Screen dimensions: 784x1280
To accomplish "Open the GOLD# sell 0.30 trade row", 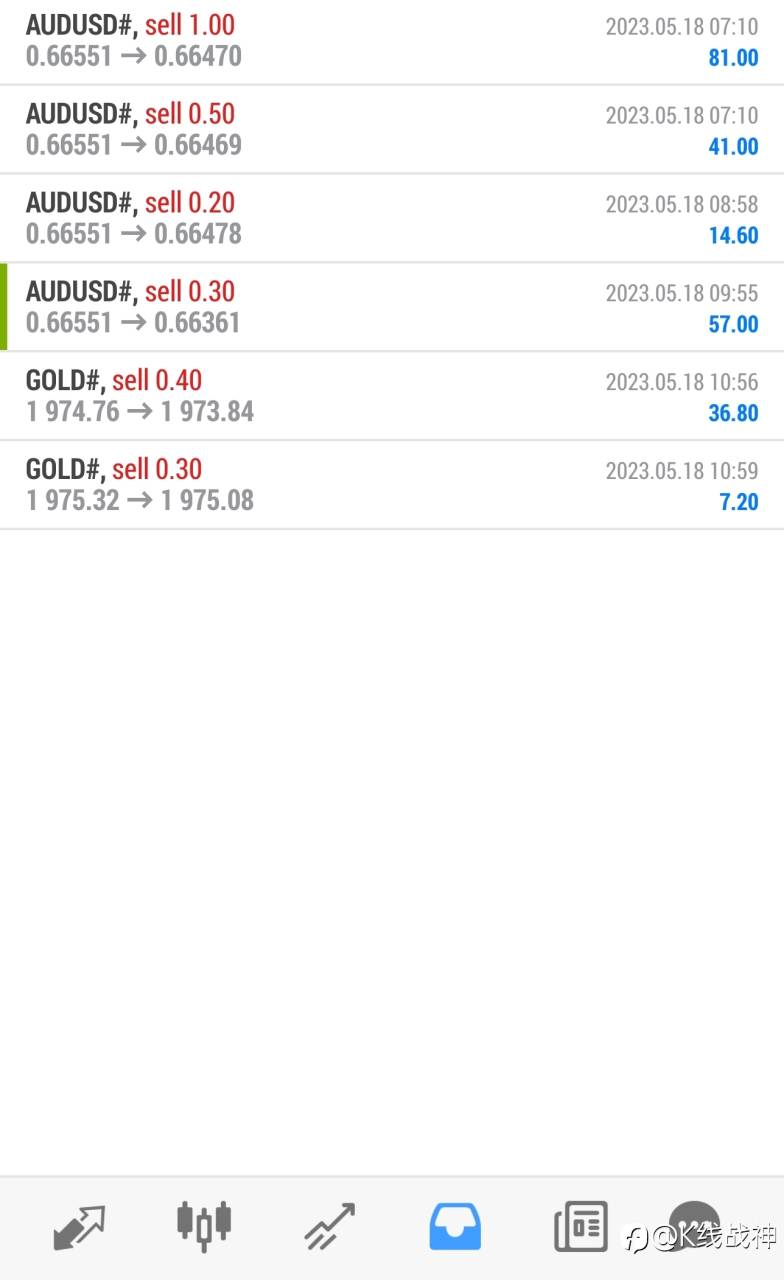I will tap(392, 486).
